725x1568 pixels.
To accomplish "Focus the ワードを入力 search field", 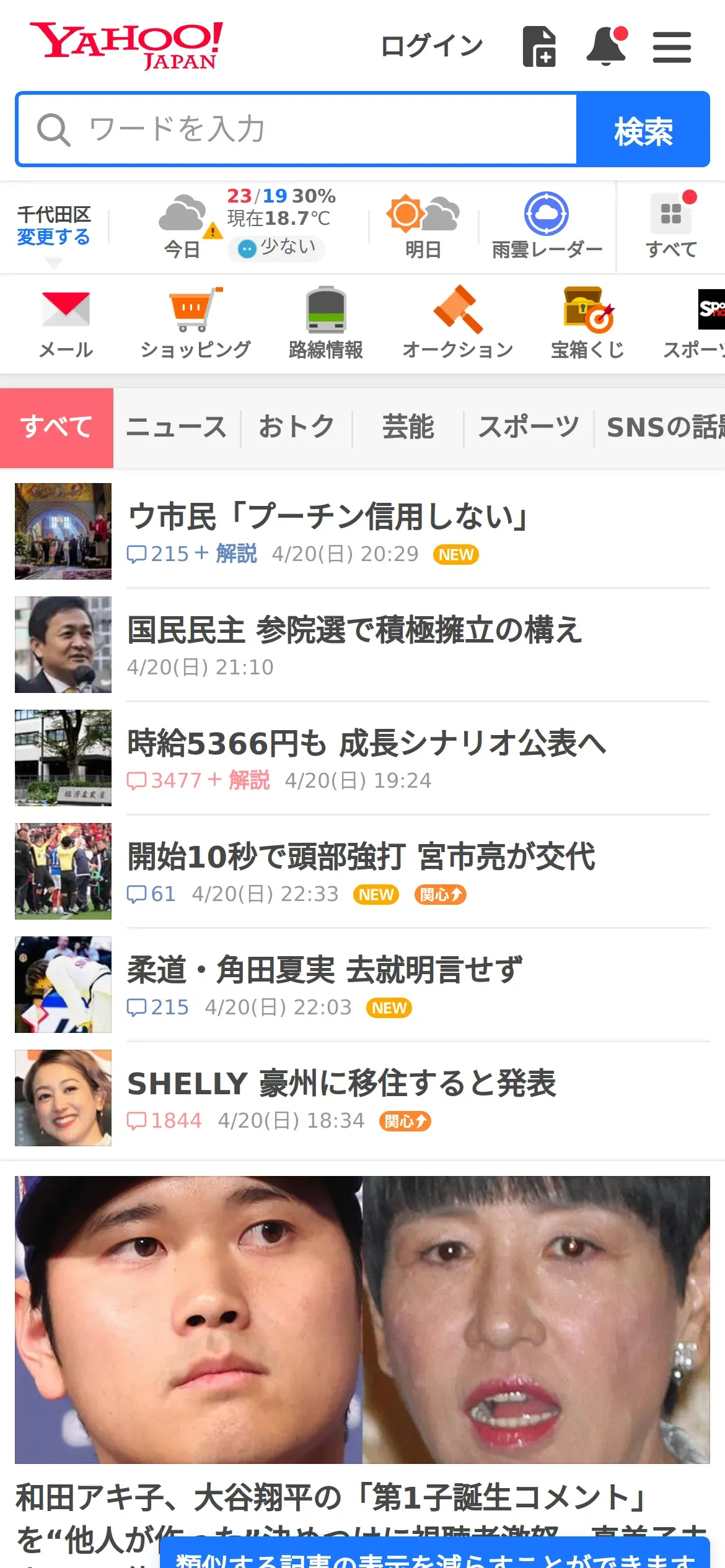I will 297,129.
